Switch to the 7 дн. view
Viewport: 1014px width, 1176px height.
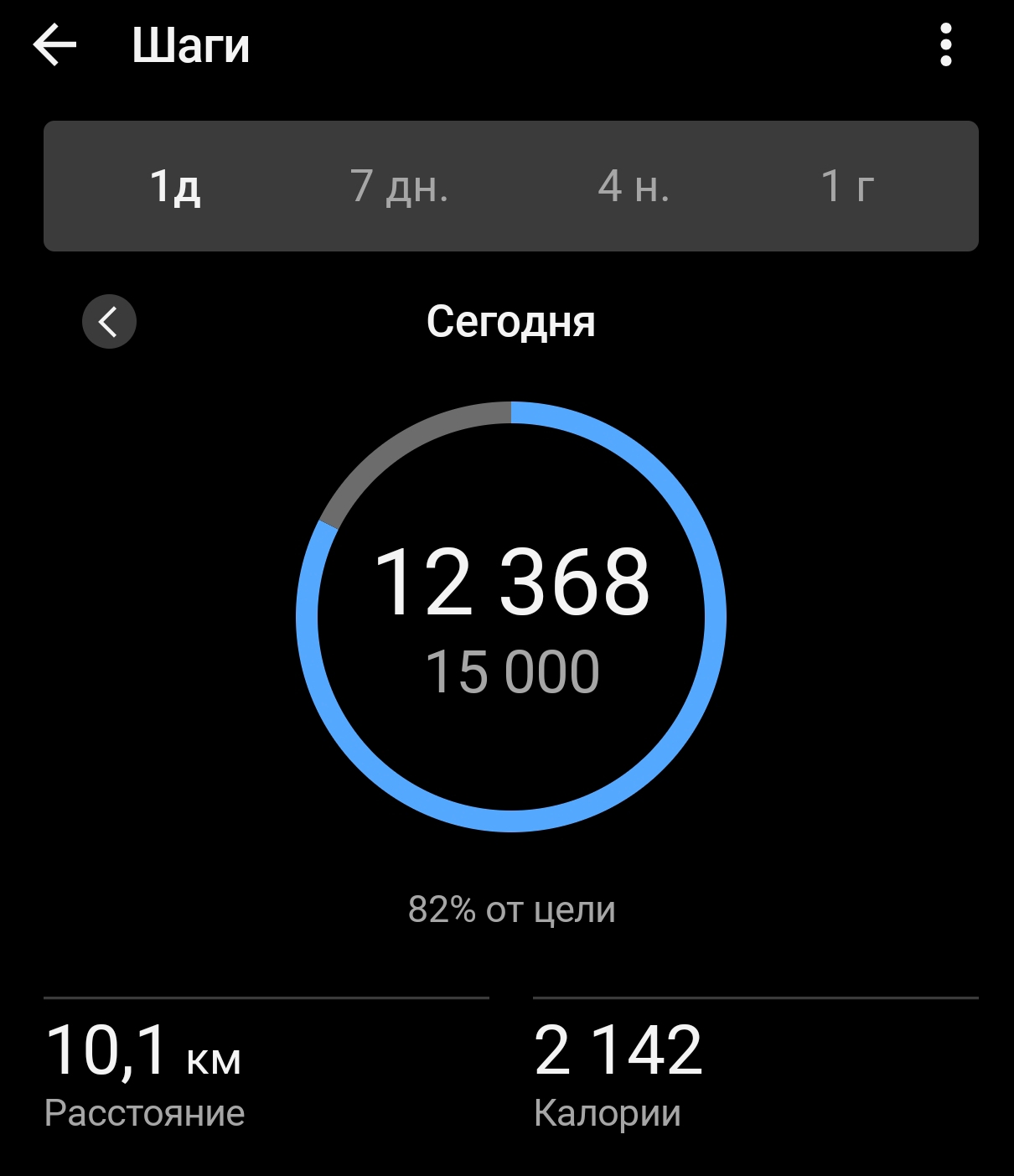(399, 186)
